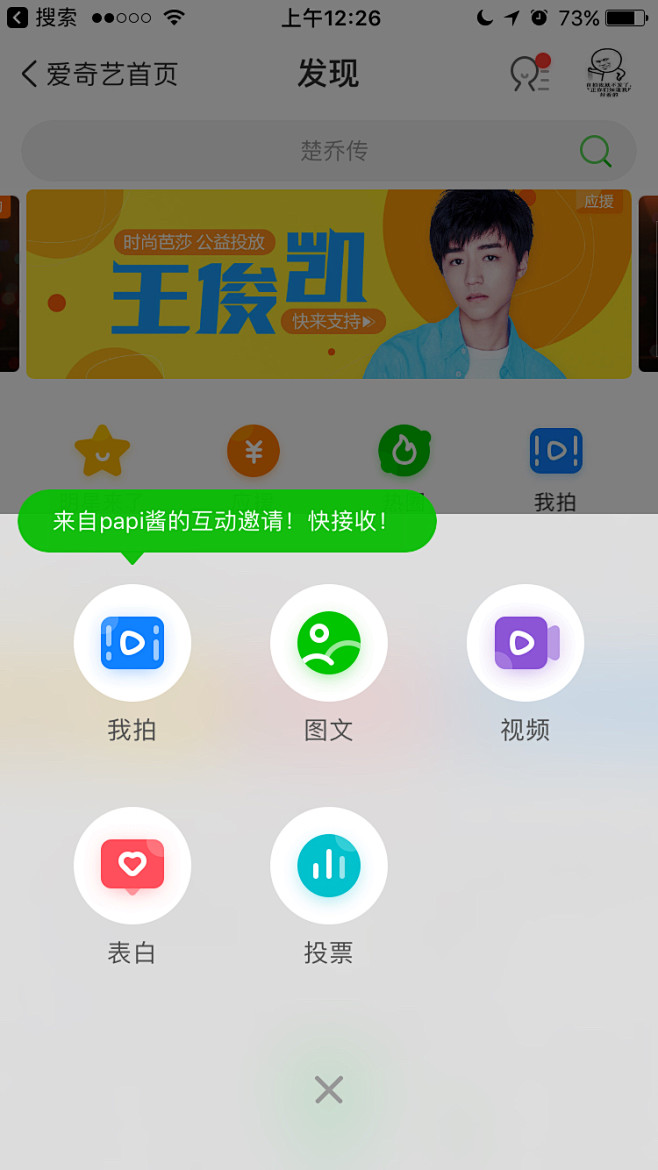Image resolution: width=658 pixels, height=1170 pixels.
Task: Select the 我拍 option in the popup panel
Action: [132, 643]
